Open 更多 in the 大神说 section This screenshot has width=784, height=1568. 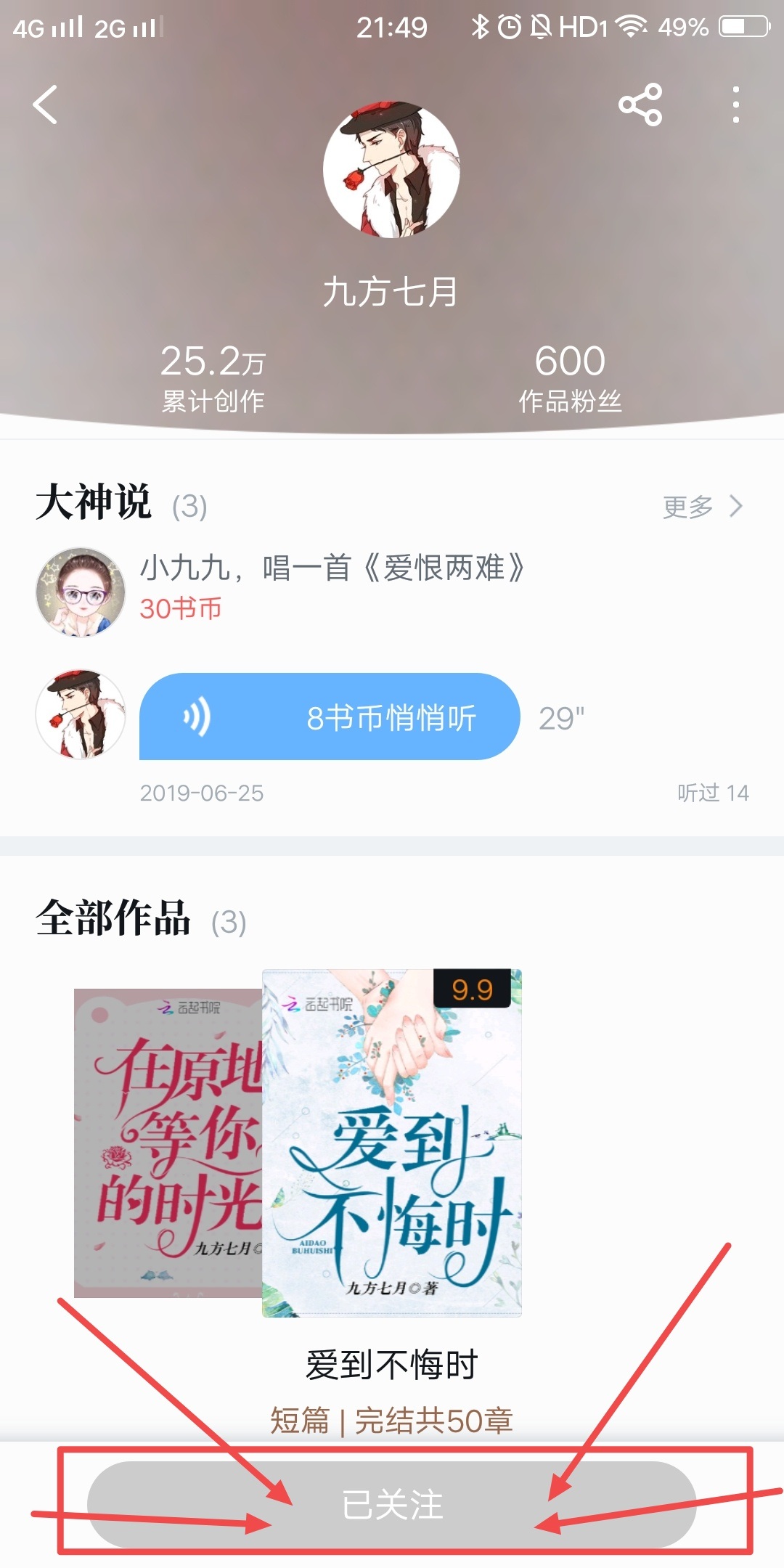pos(702,507)
